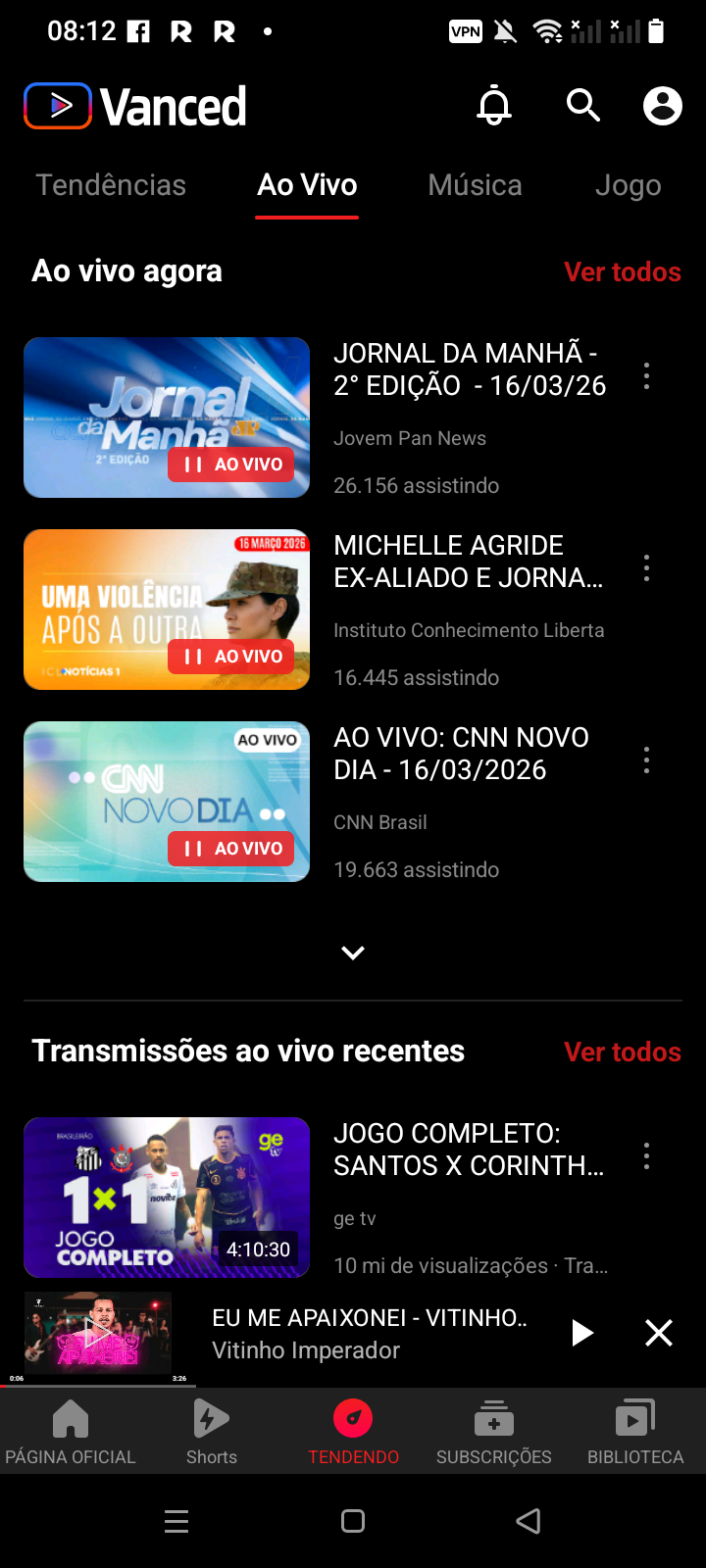The image size is (706, 1568).
Task: Play the Vitinho Imperador mini player
Action: tap(582, 1333)
